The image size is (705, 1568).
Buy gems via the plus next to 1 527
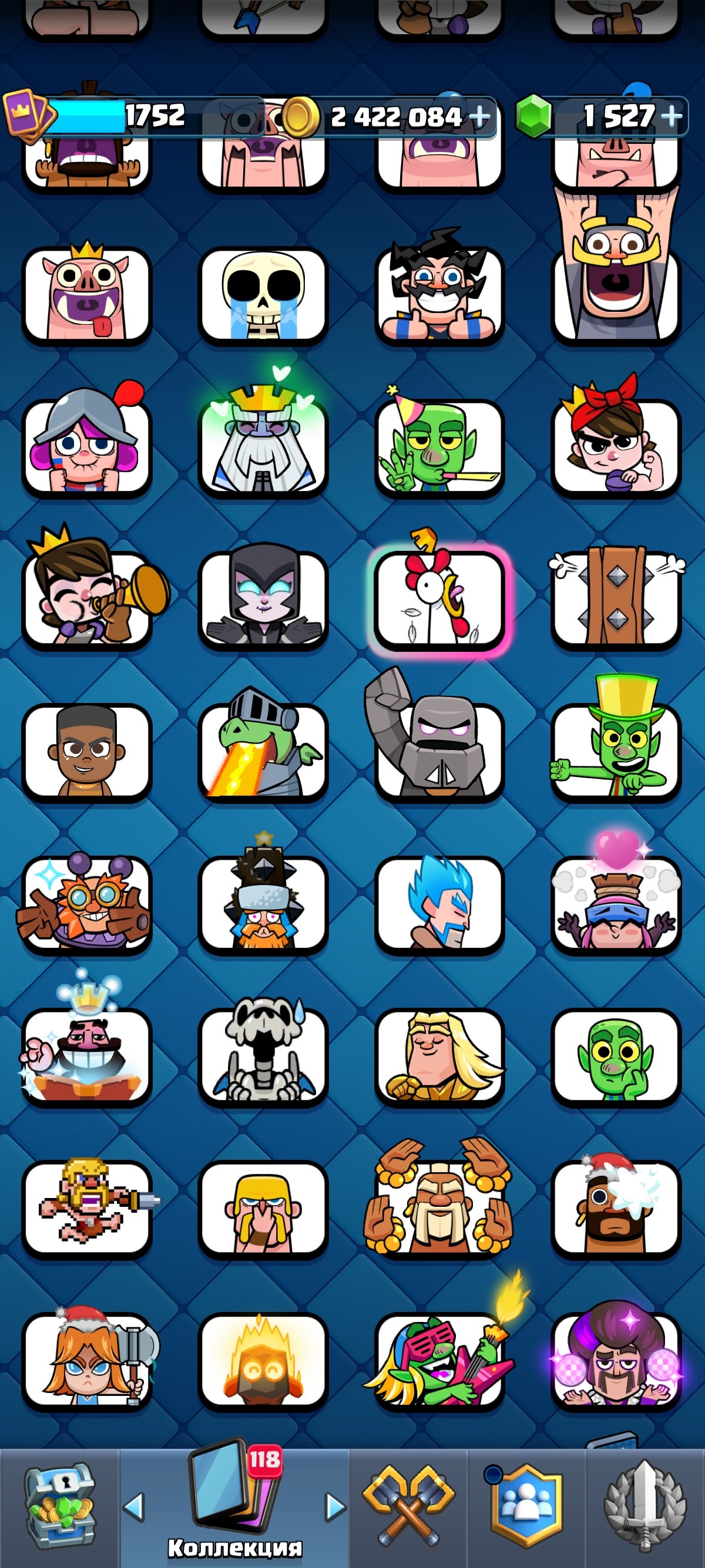pos(672,116)
